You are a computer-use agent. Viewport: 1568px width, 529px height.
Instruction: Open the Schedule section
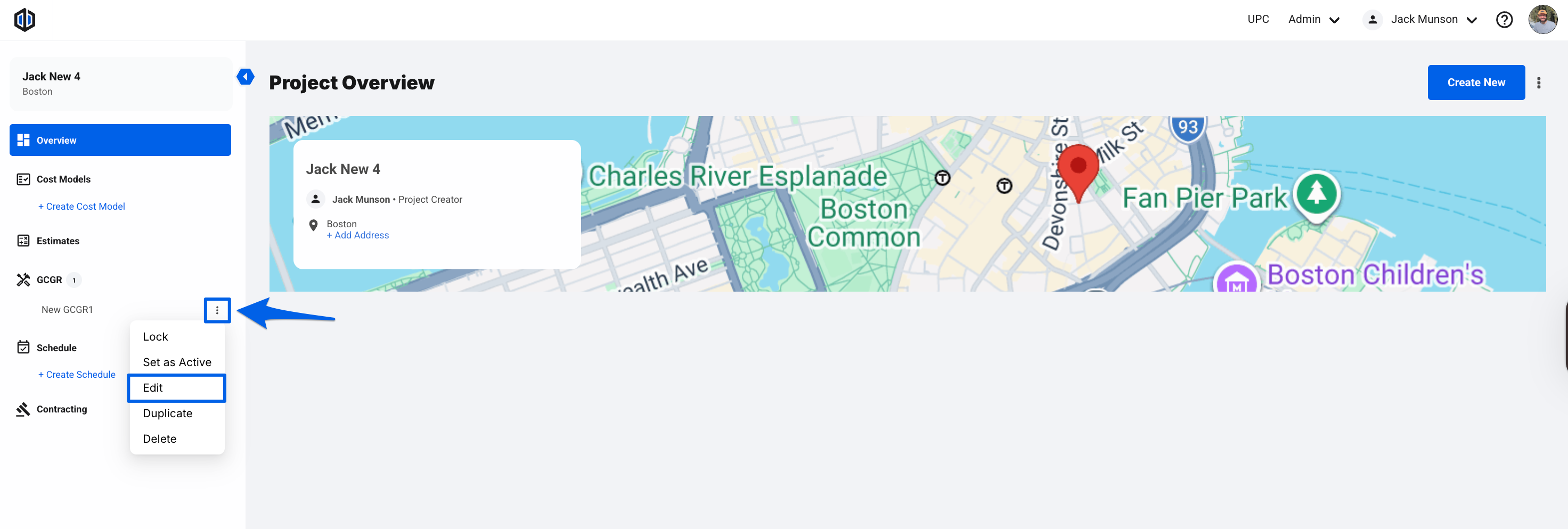(56, 348)
